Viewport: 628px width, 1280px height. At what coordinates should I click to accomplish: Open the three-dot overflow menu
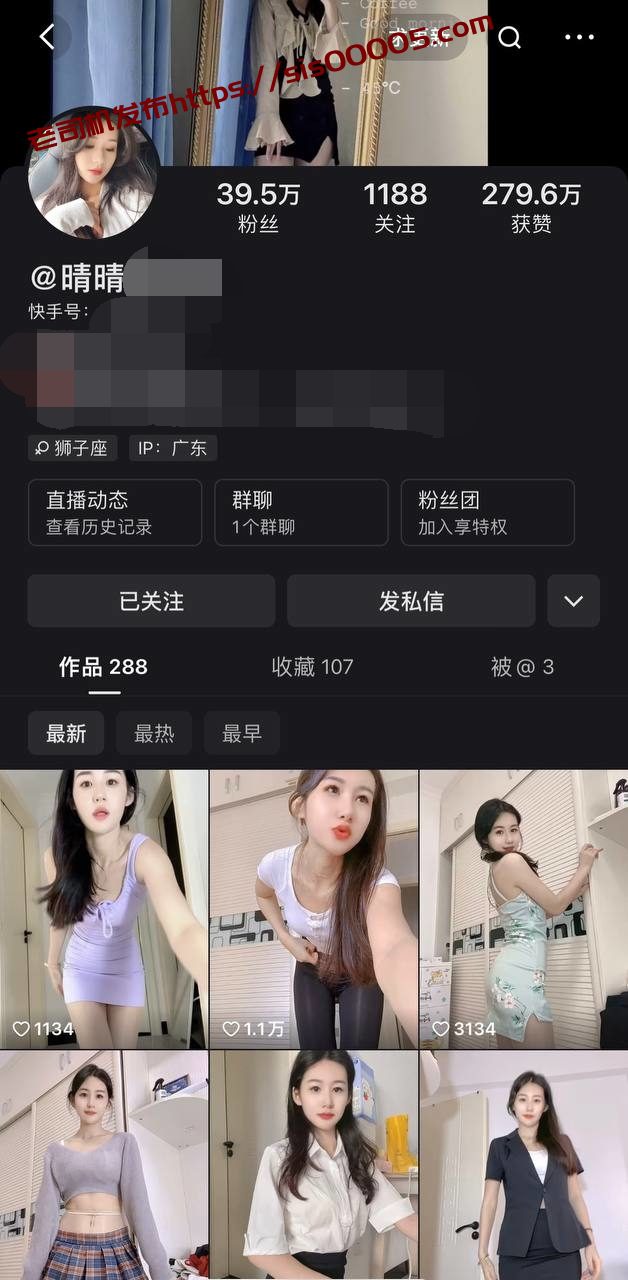(x=580, y=38)
